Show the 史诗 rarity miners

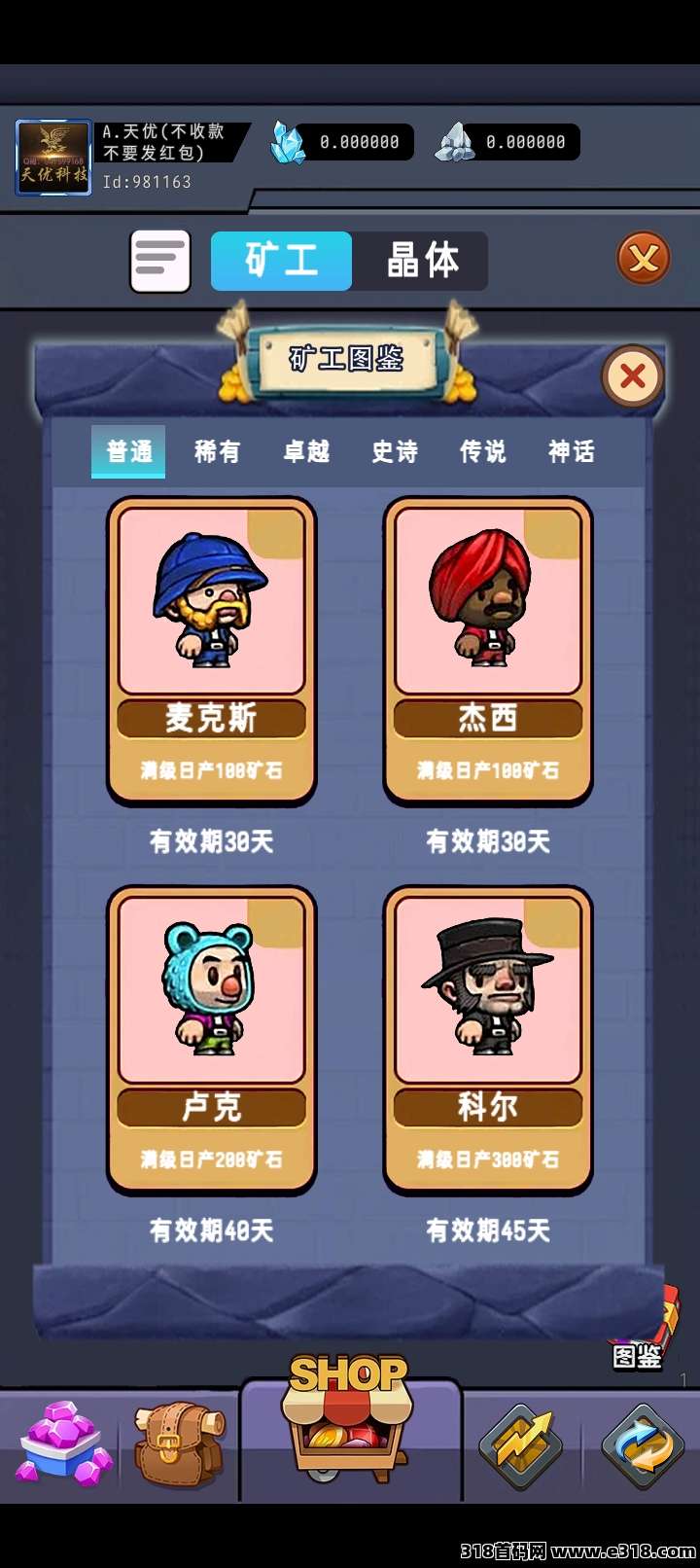(395, 451)
